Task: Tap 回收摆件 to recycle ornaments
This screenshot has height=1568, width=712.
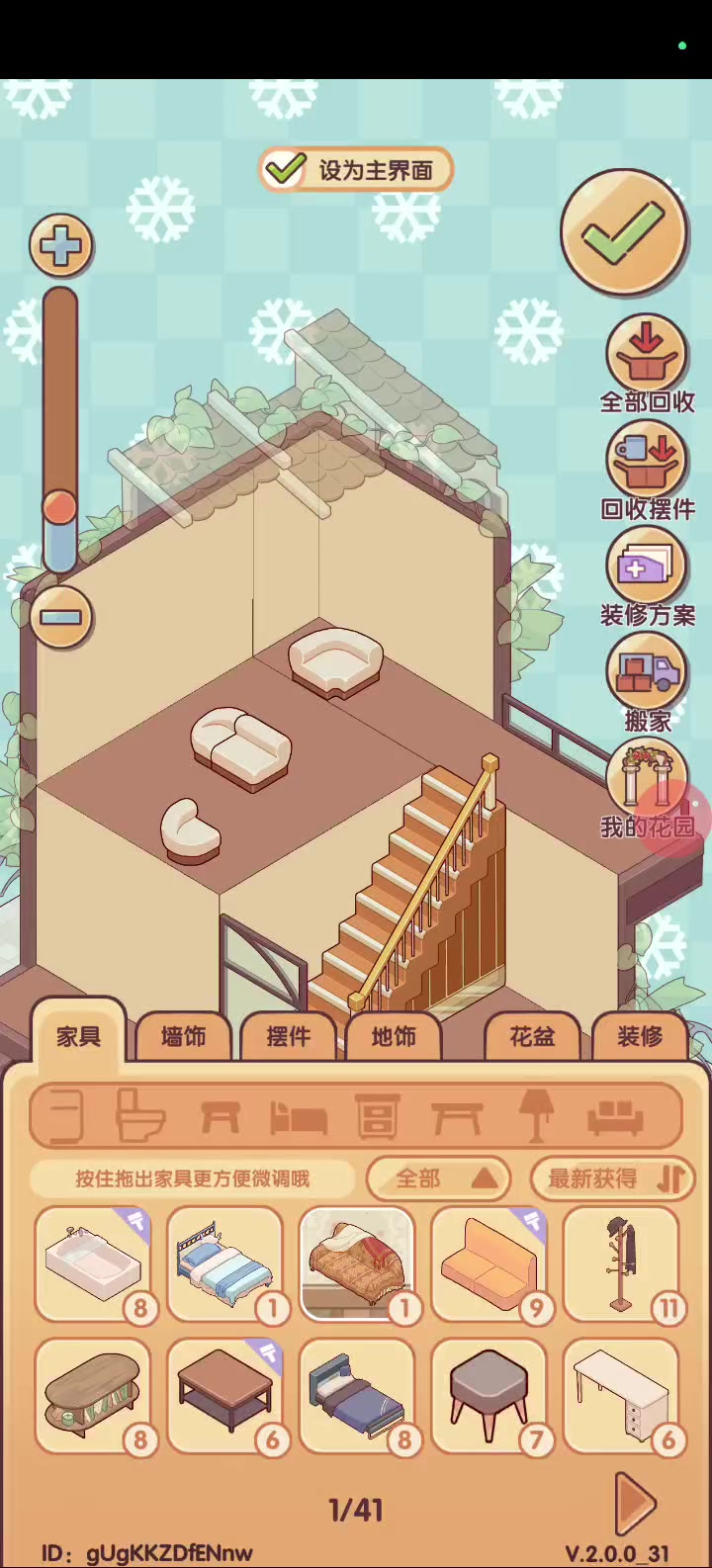Action: point(647,471)
